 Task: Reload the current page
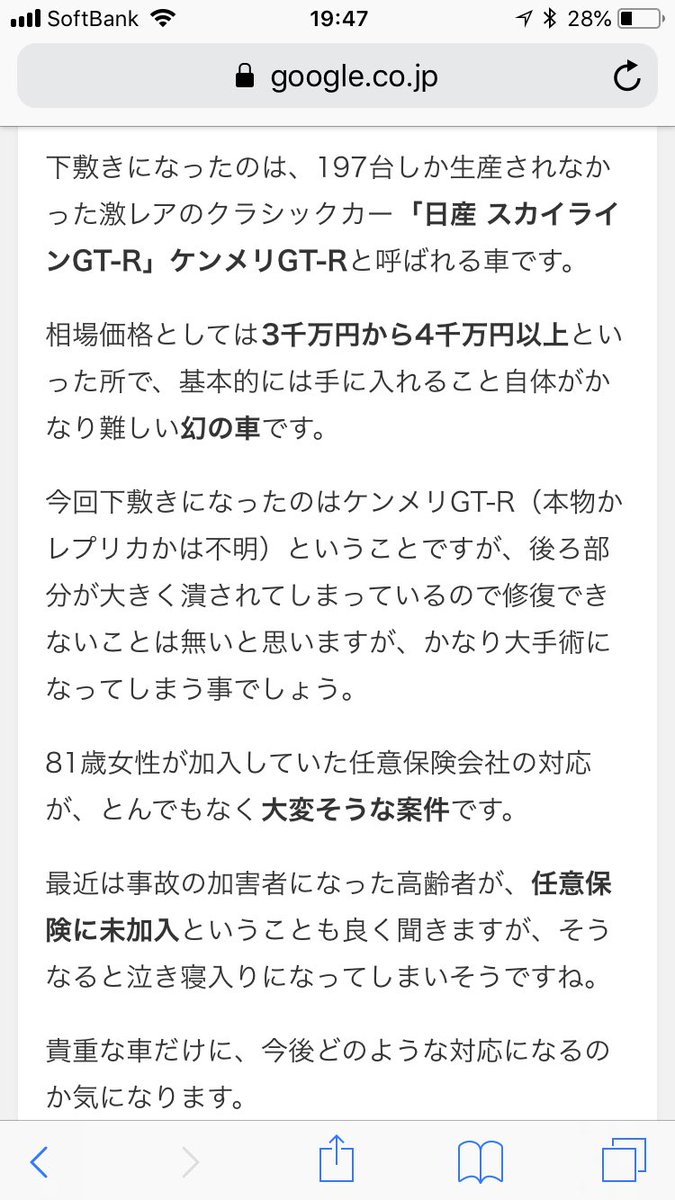point(627,76)
